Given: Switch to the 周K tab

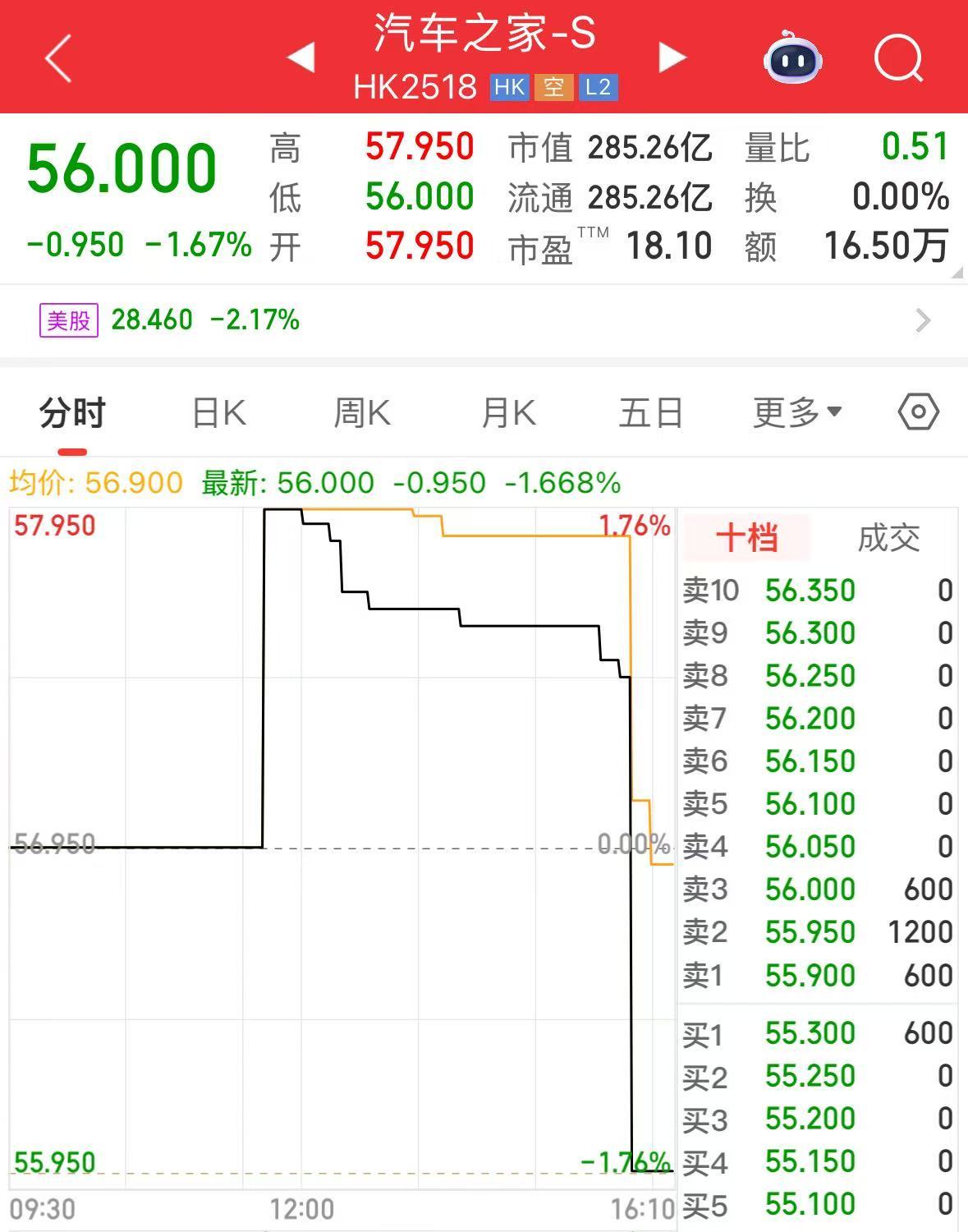Looking at the screenshot, I should 362,412.
